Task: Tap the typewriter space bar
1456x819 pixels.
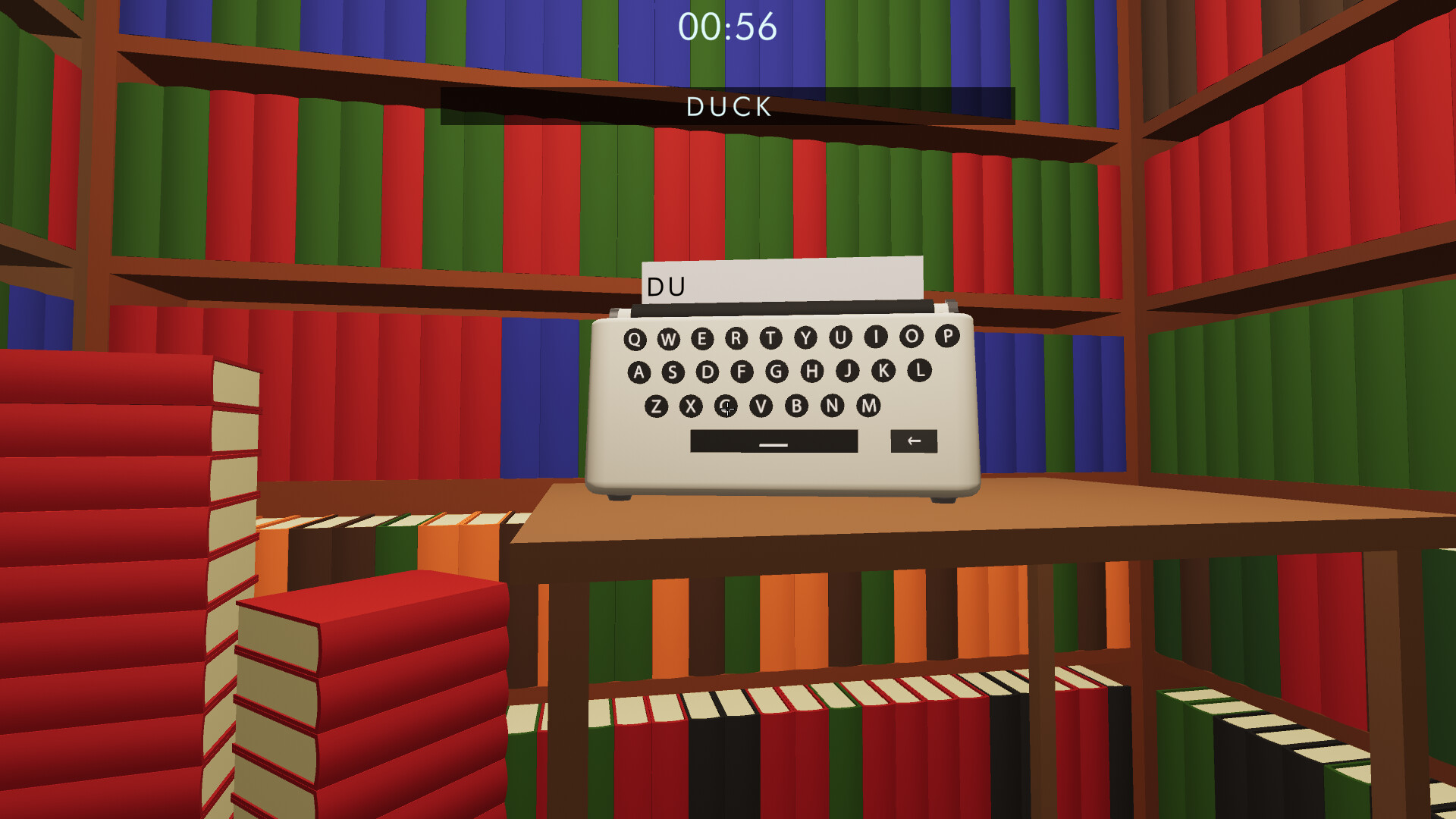Action: [773, 441]
